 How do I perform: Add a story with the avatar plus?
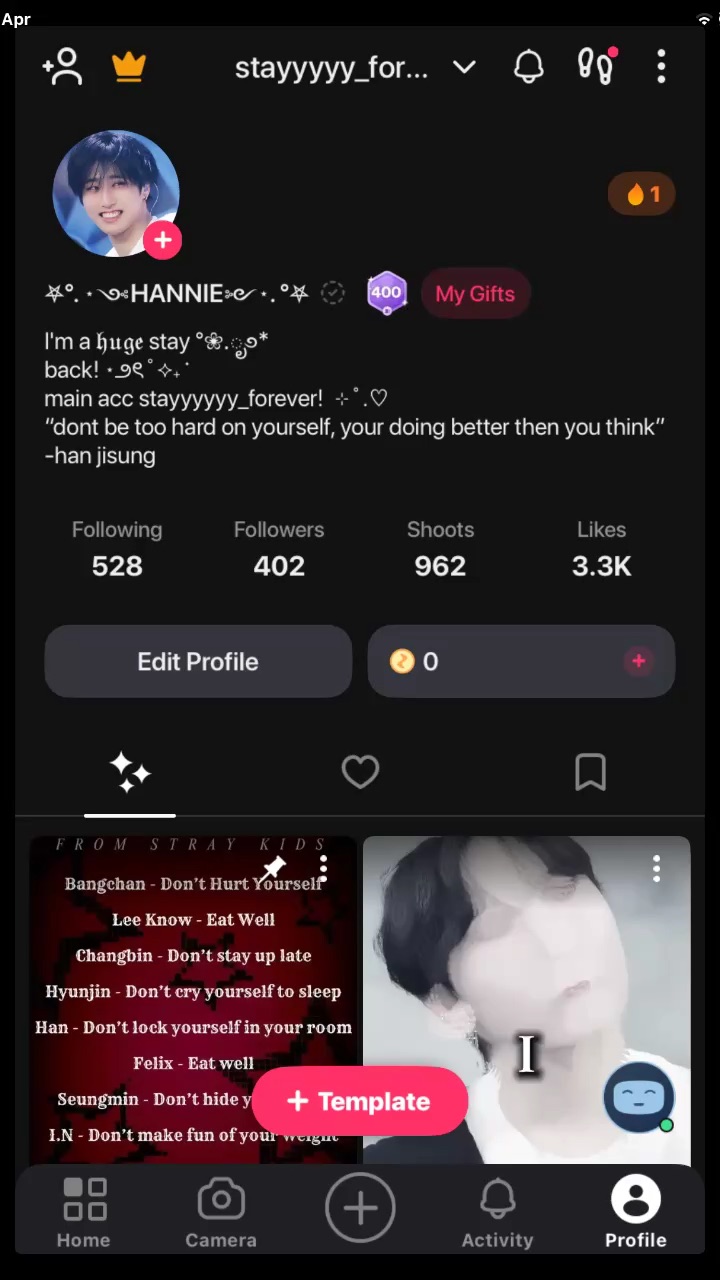[163, 240]
